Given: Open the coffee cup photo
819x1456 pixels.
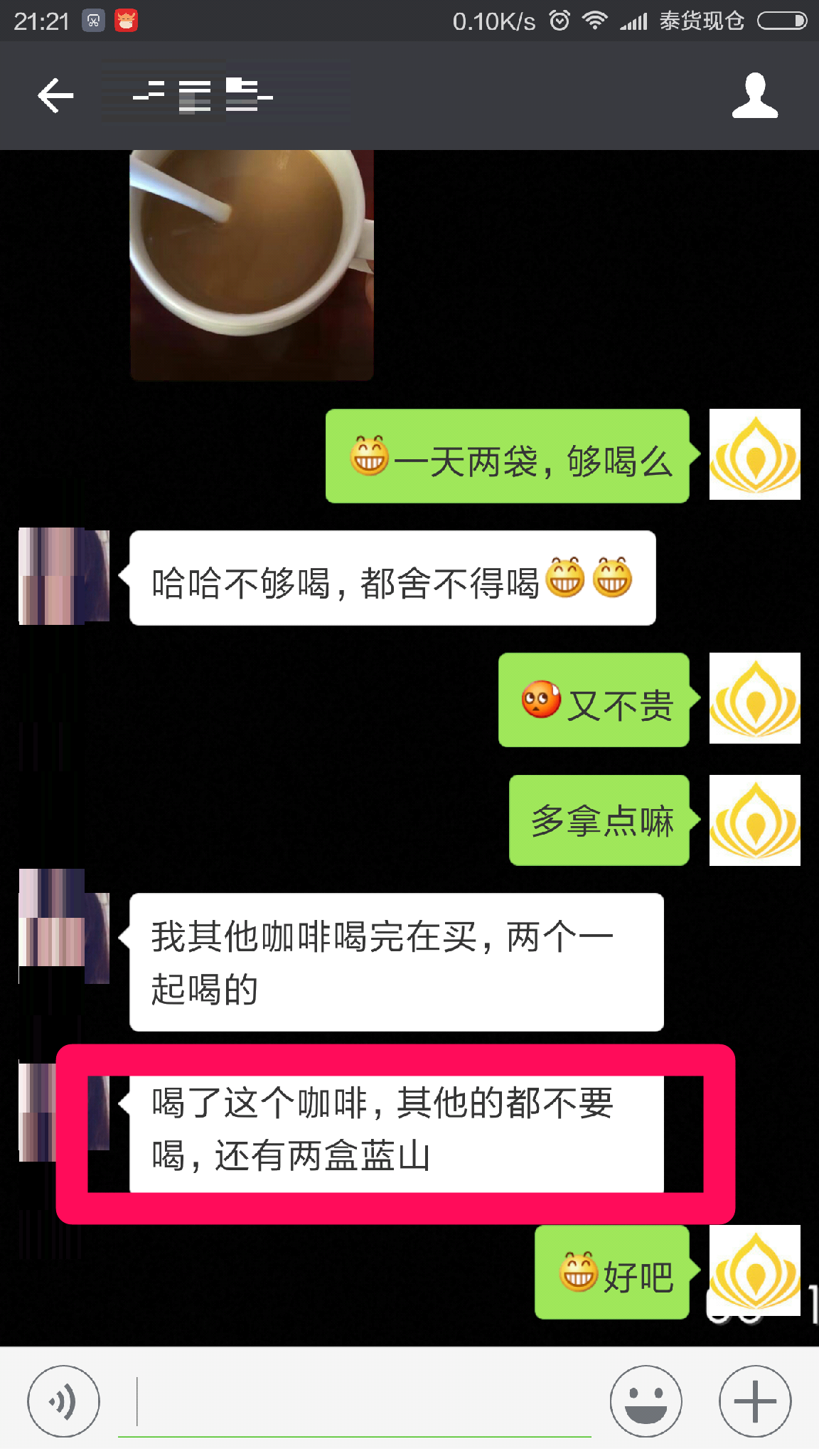Looking at the screenshot, I should (252, 264).
